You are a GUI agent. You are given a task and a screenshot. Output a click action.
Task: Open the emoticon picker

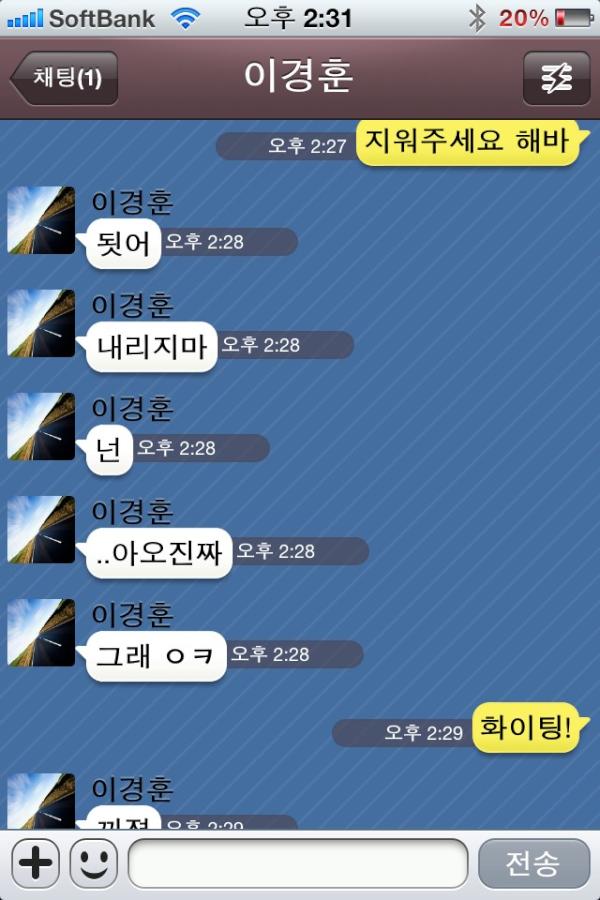[93, 862]
